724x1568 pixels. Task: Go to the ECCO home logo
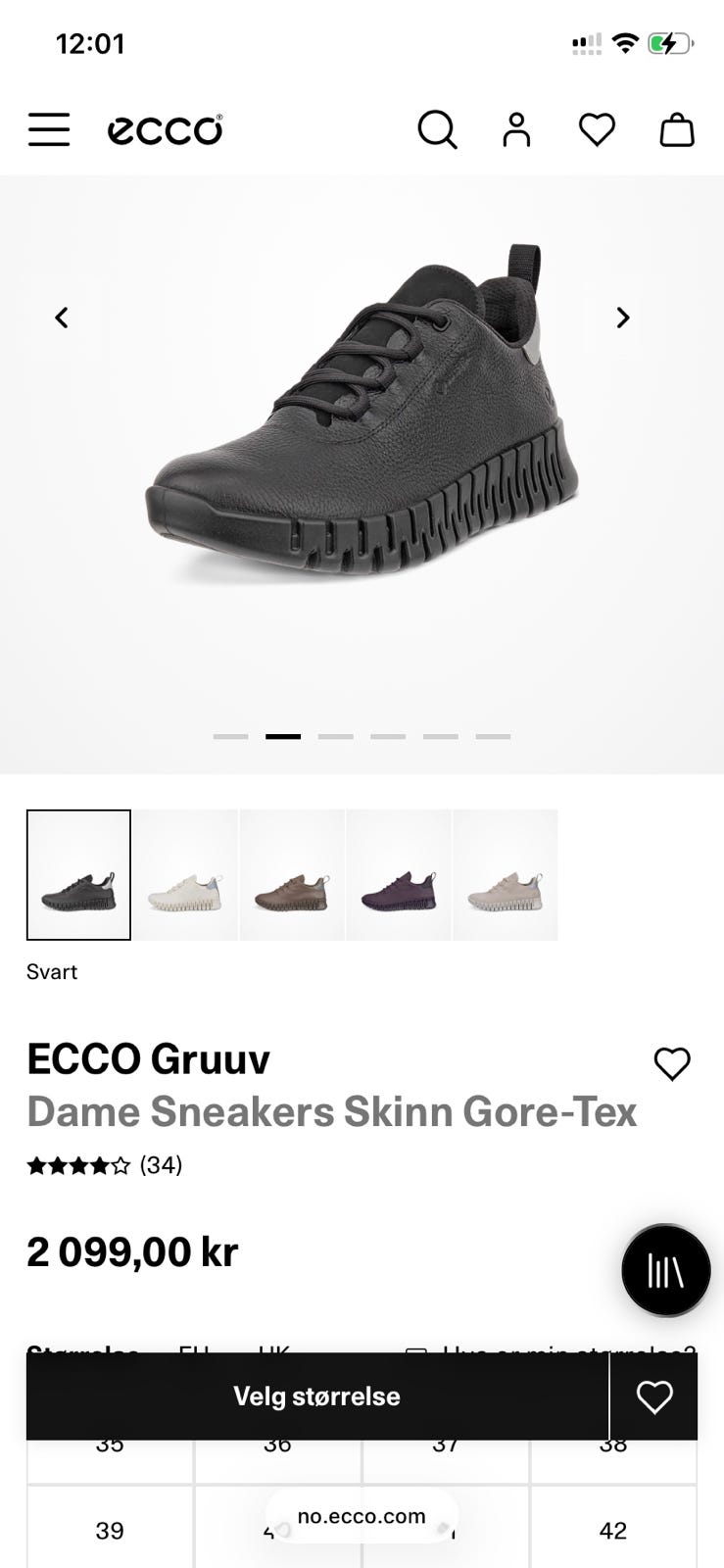tap(165, 129)
